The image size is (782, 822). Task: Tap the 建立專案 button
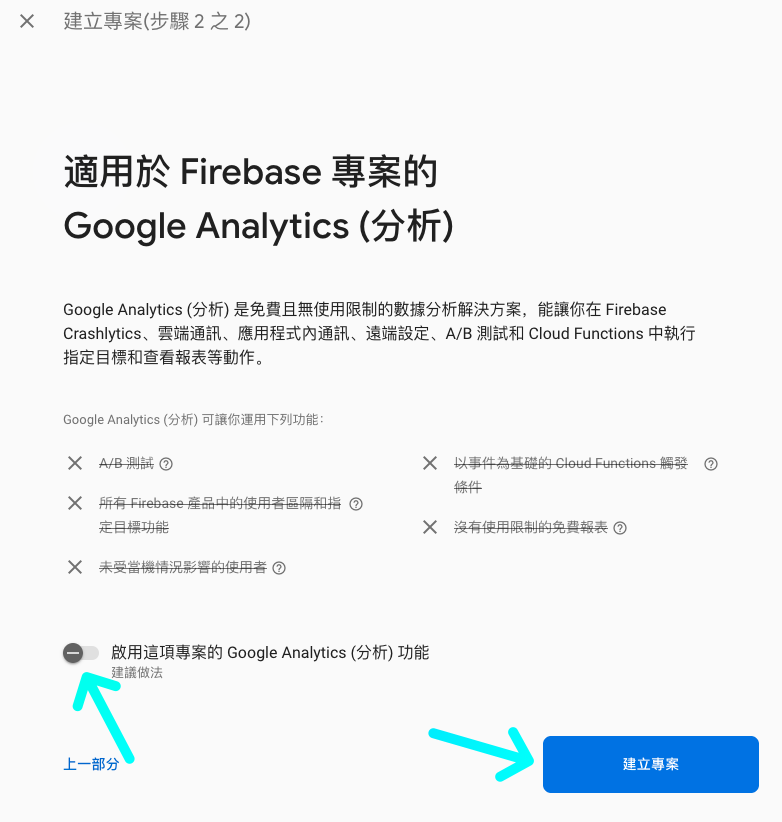650,764
